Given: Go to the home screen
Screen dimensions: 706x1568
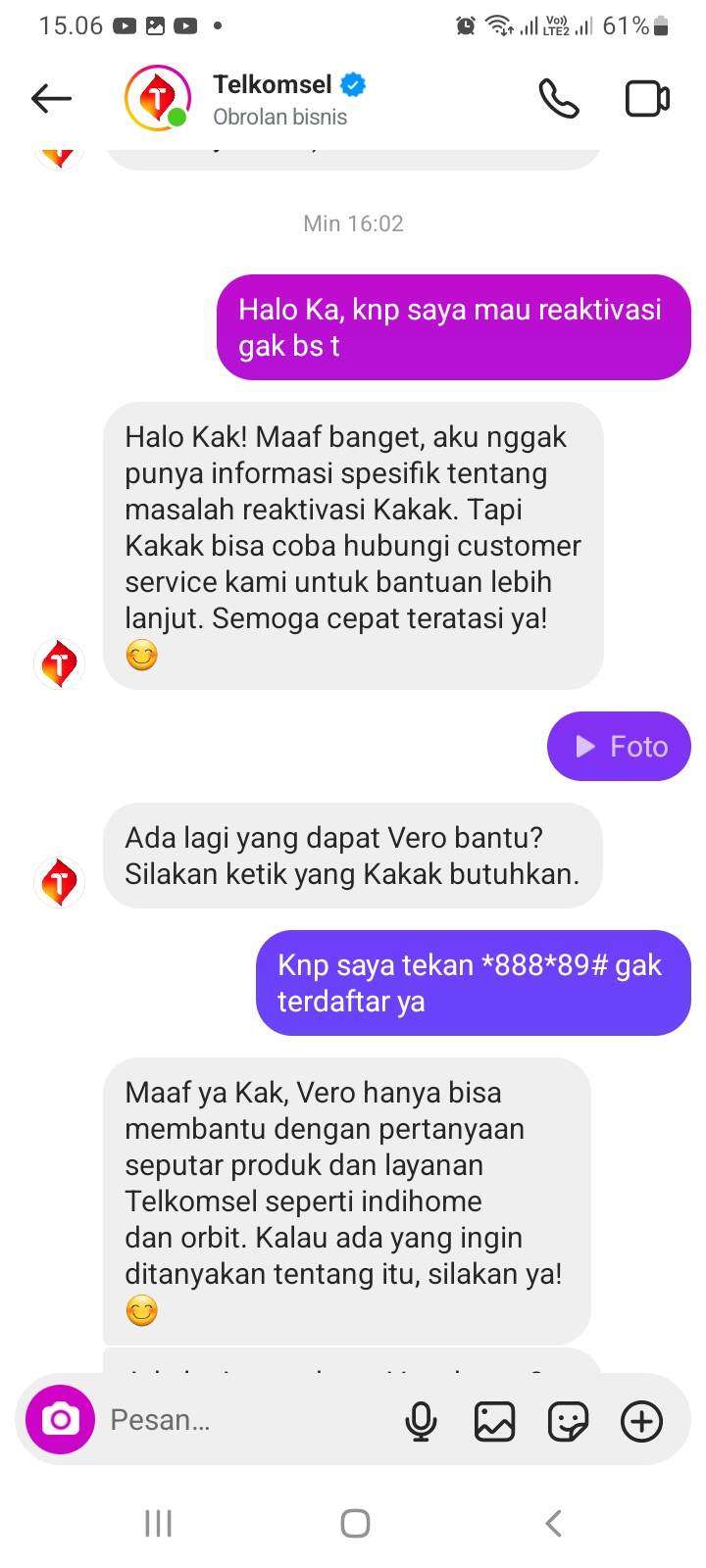Looking at the screenshot, I should pos(354,1523).
